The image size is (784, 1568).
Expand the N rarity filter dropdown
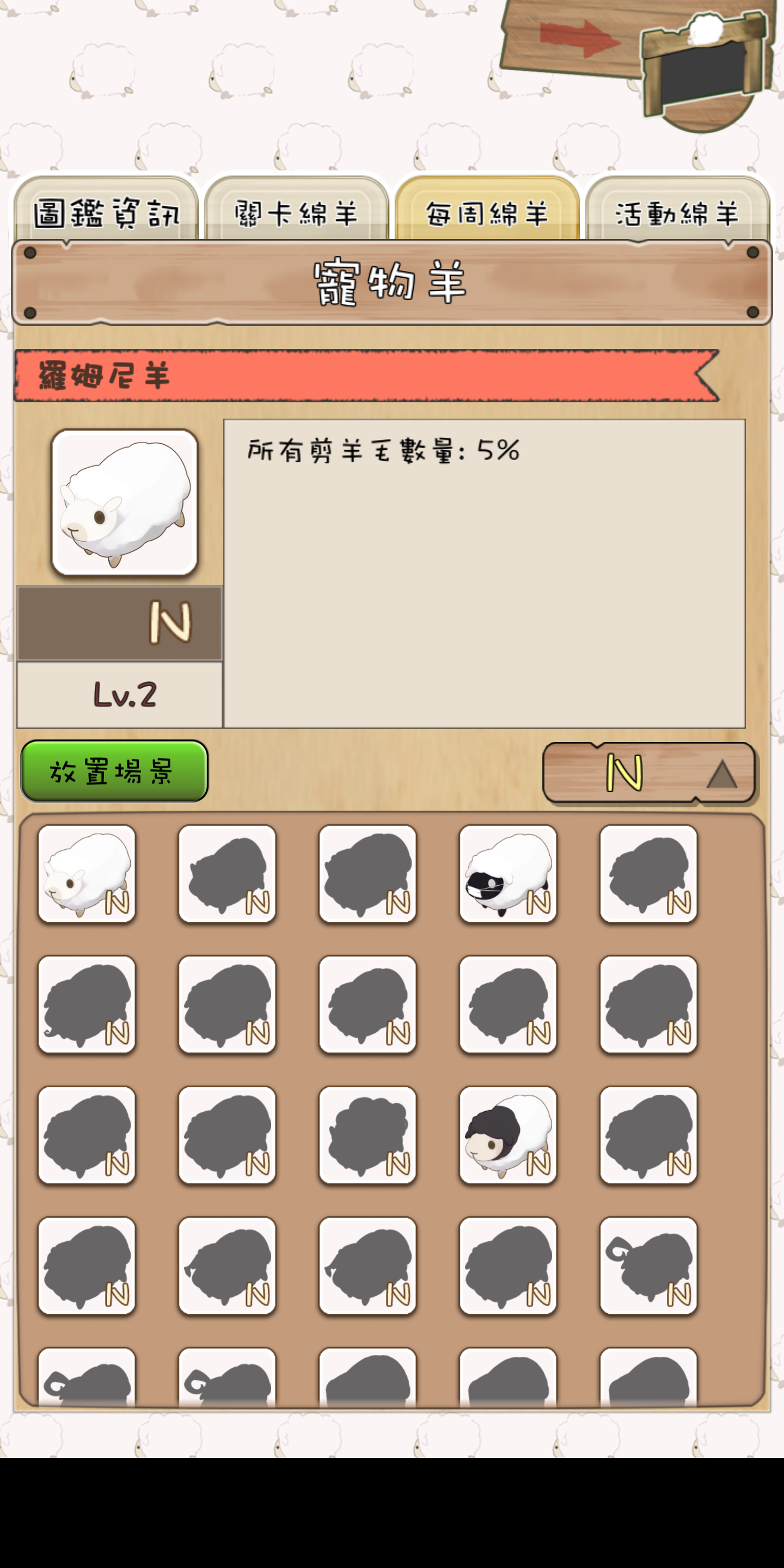(649, 773)
